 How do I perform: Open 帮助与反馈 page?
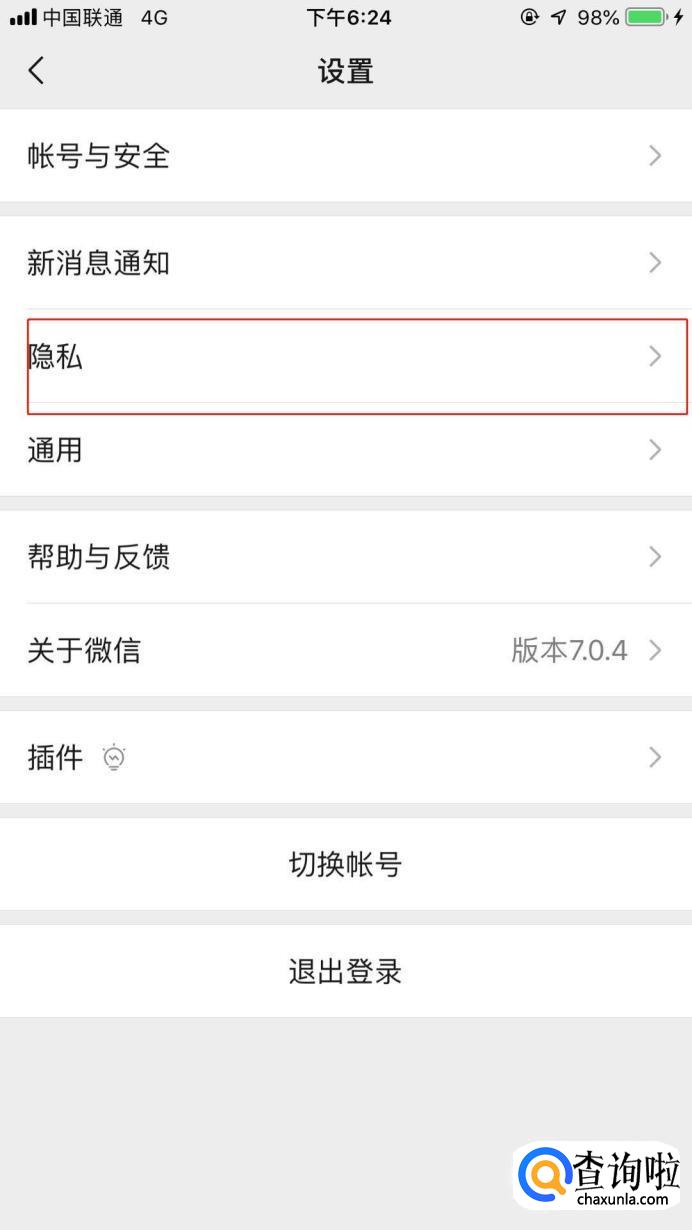(x=345, y=556)
